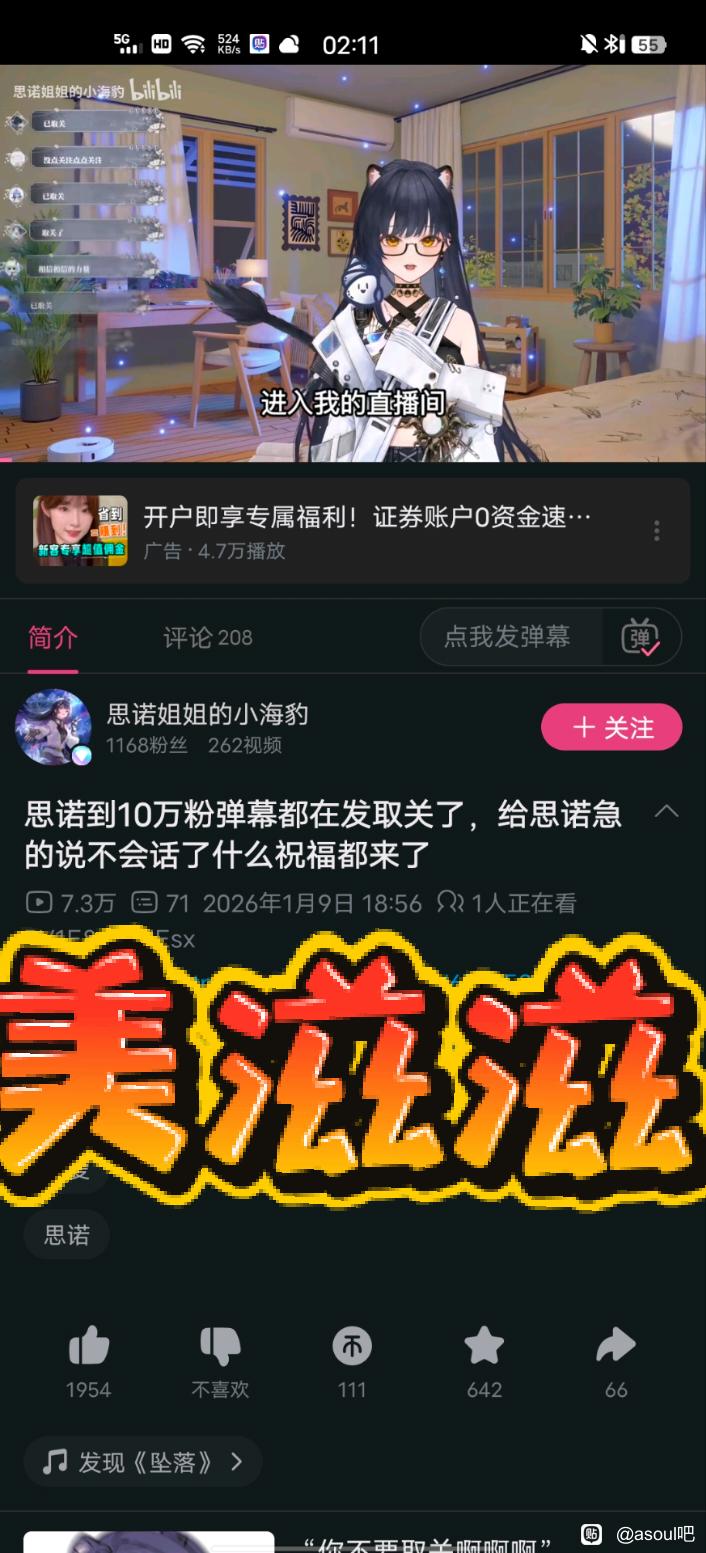Screen dimensions: 706x1553
Task: Open uploader 思诺姐姐的小海豹's profile
Action: [207, 714]
